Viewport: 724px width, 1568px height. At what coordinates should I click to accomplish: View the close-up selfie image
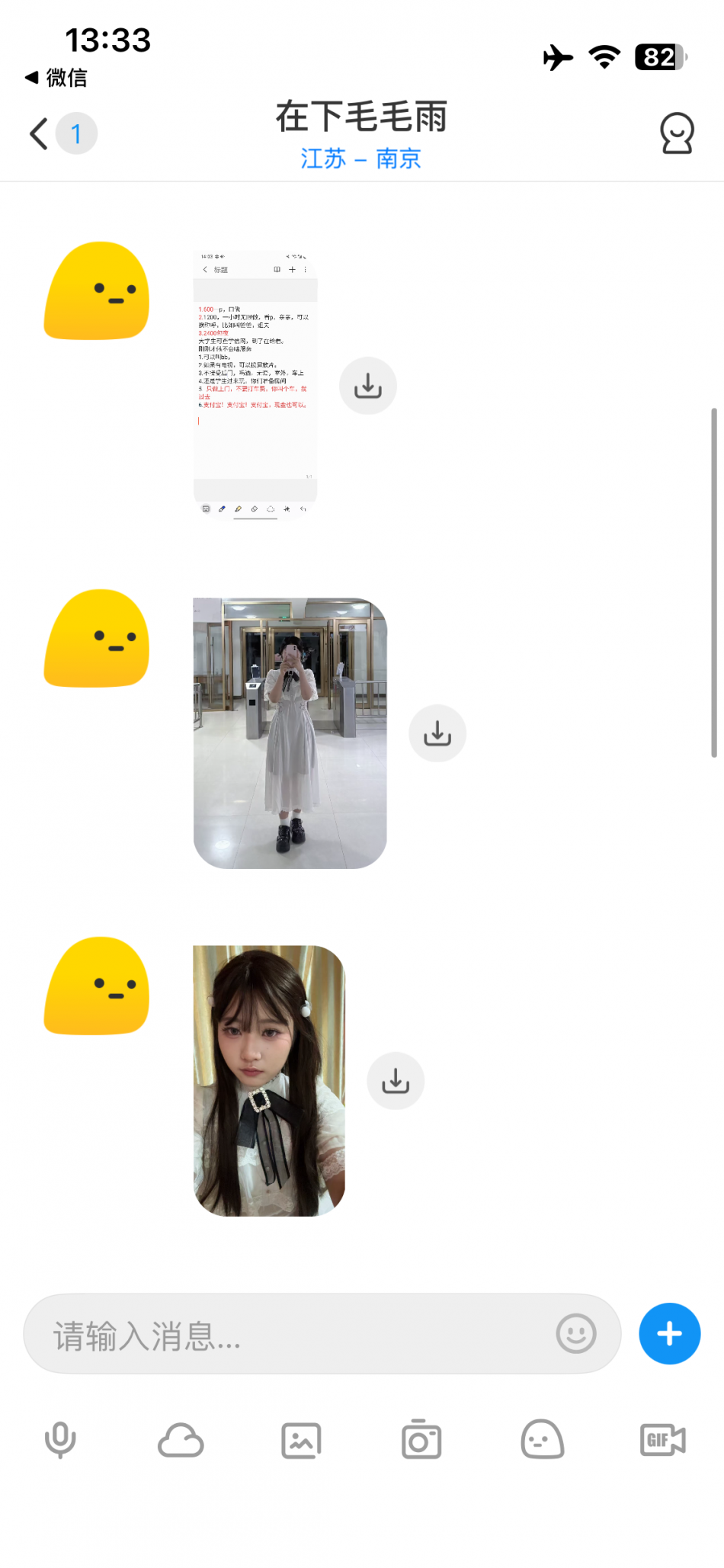tap(269, 1081)
